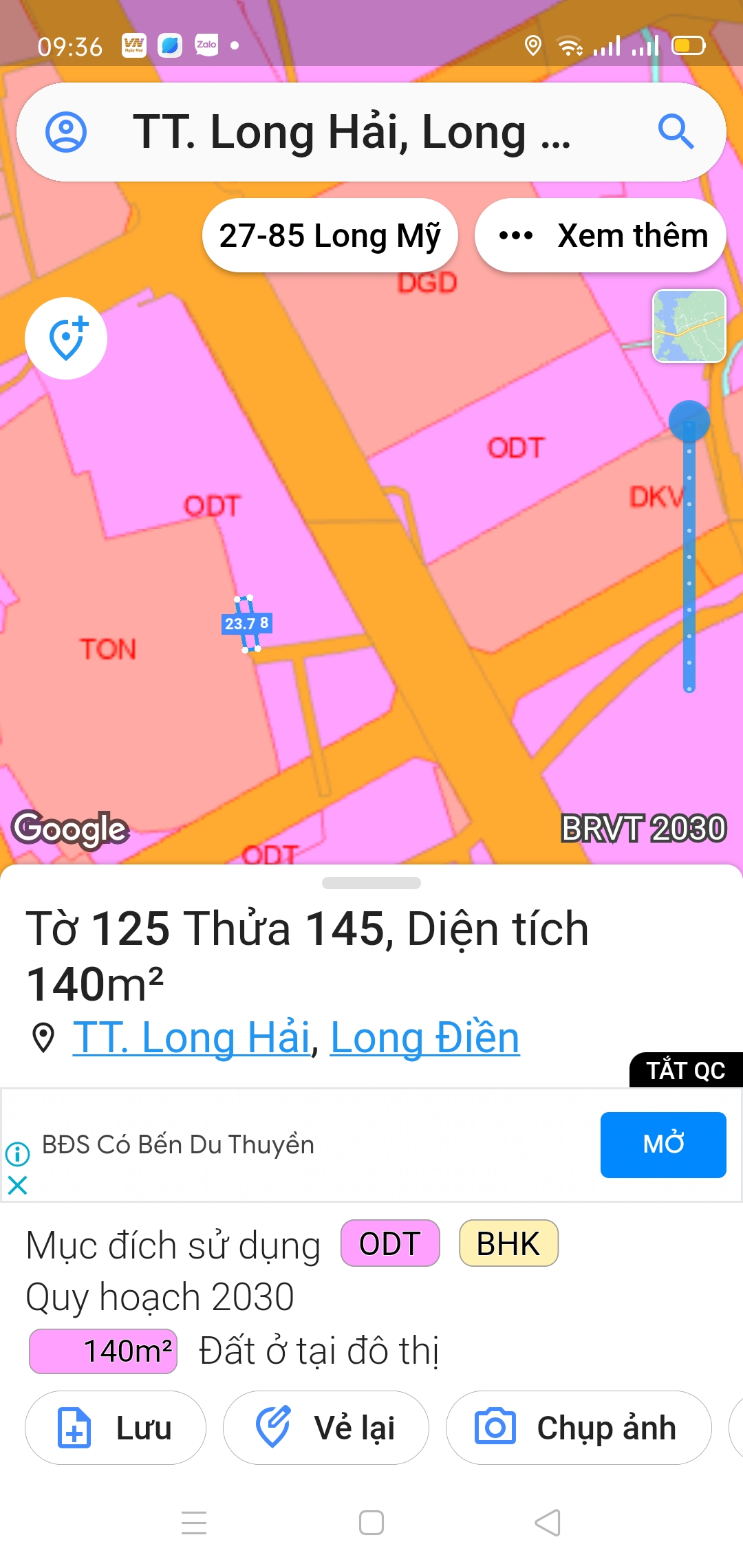
Task: Dismiss the ad with the X icon
Action: 17,1185
